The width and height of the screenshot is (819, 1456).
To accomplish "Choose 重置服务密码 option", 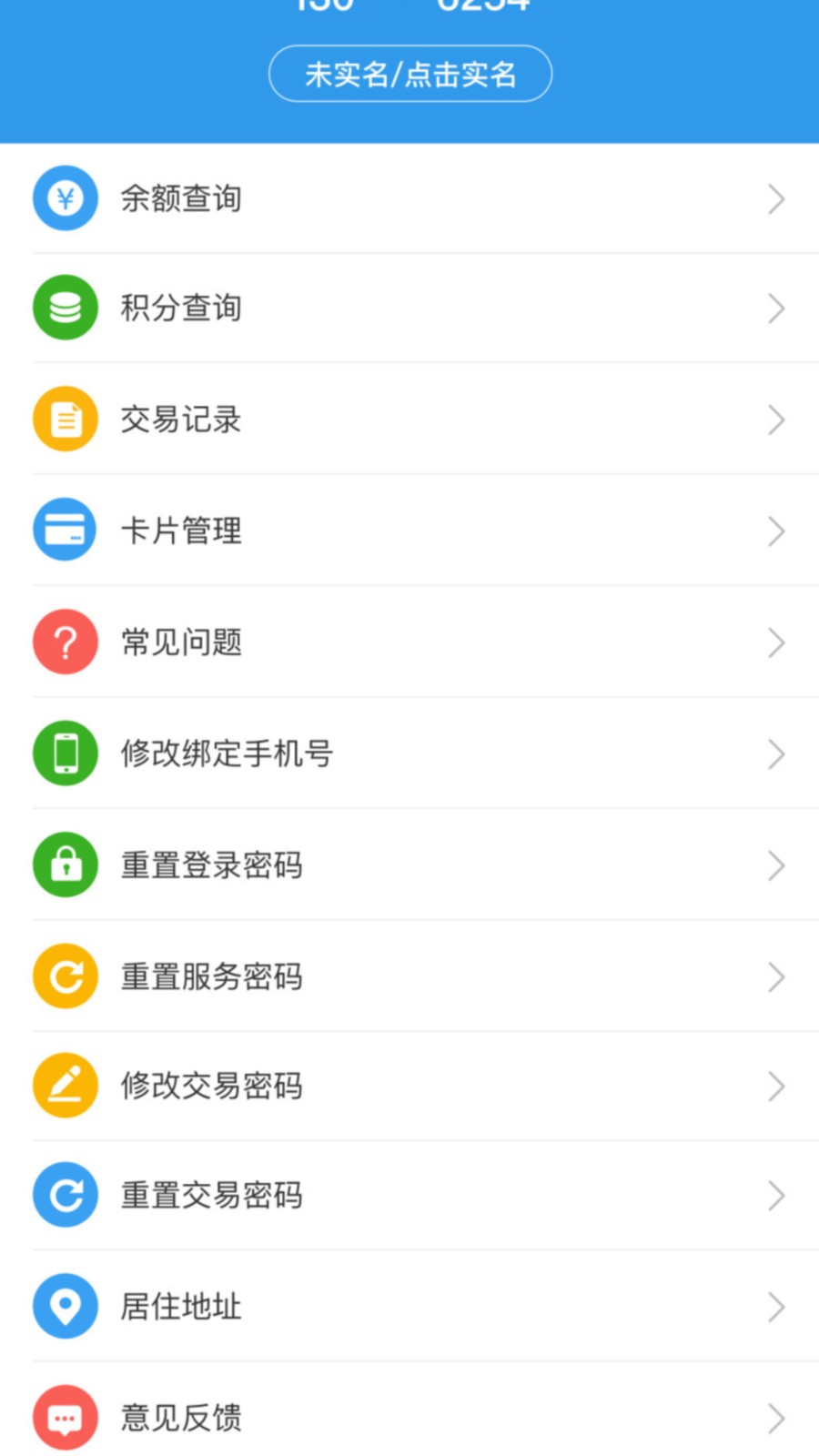I will click(x=409, y=976).
